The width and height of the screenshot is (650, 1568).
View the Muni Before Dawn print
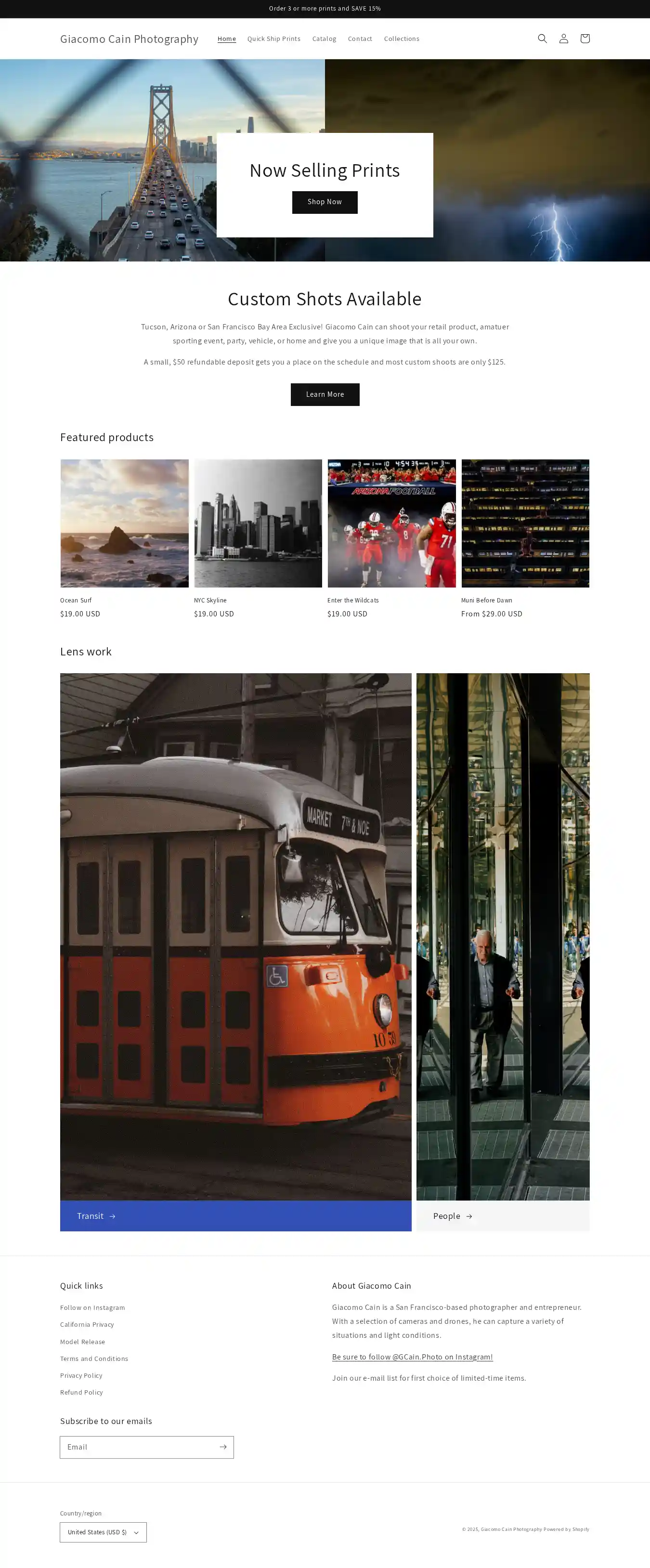pyautogui.click(x=525, y=523)
